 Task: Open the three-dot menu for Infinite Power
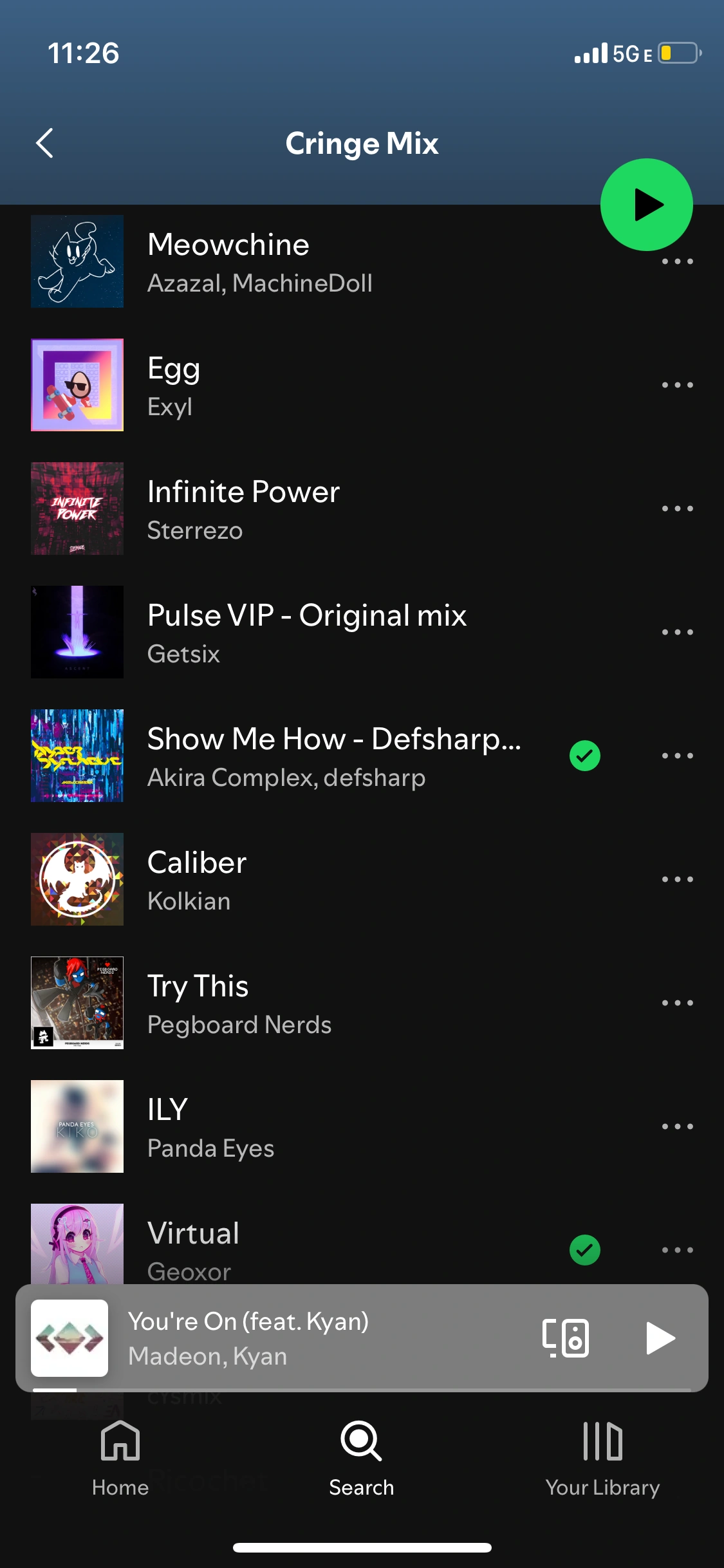click(x=677, y=508)
